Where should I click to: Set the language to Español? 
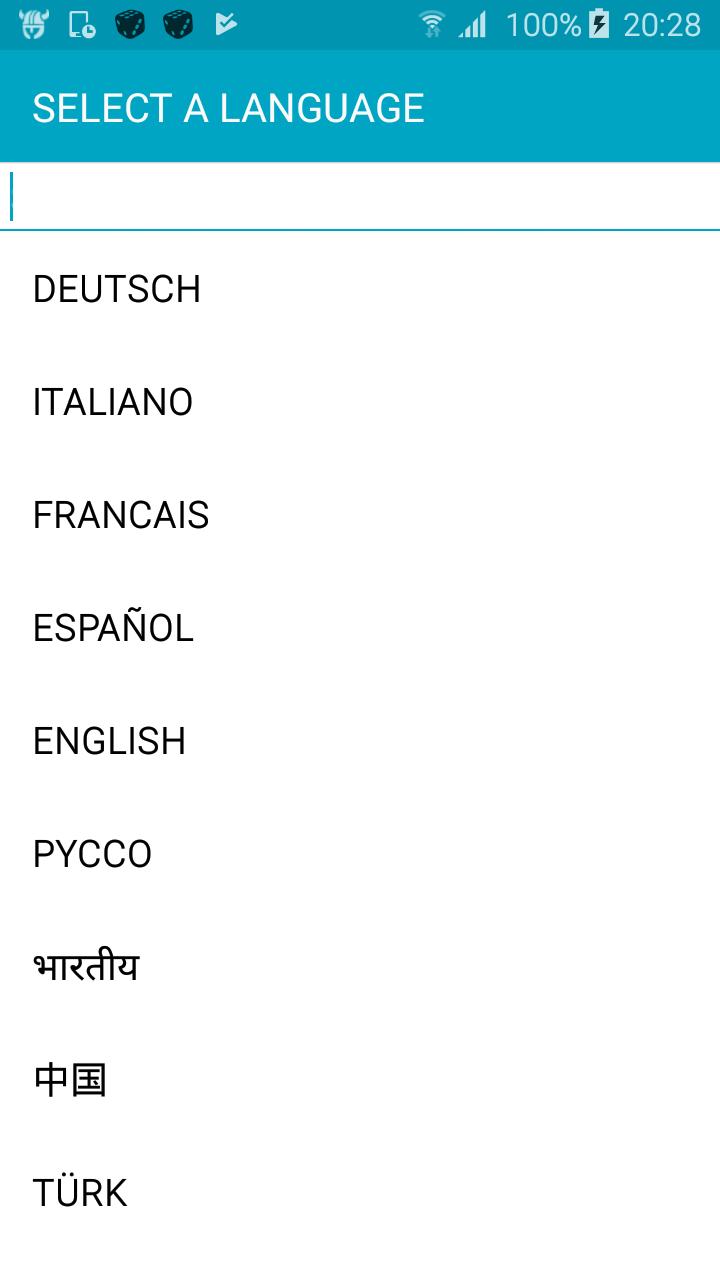coord(113,628)
